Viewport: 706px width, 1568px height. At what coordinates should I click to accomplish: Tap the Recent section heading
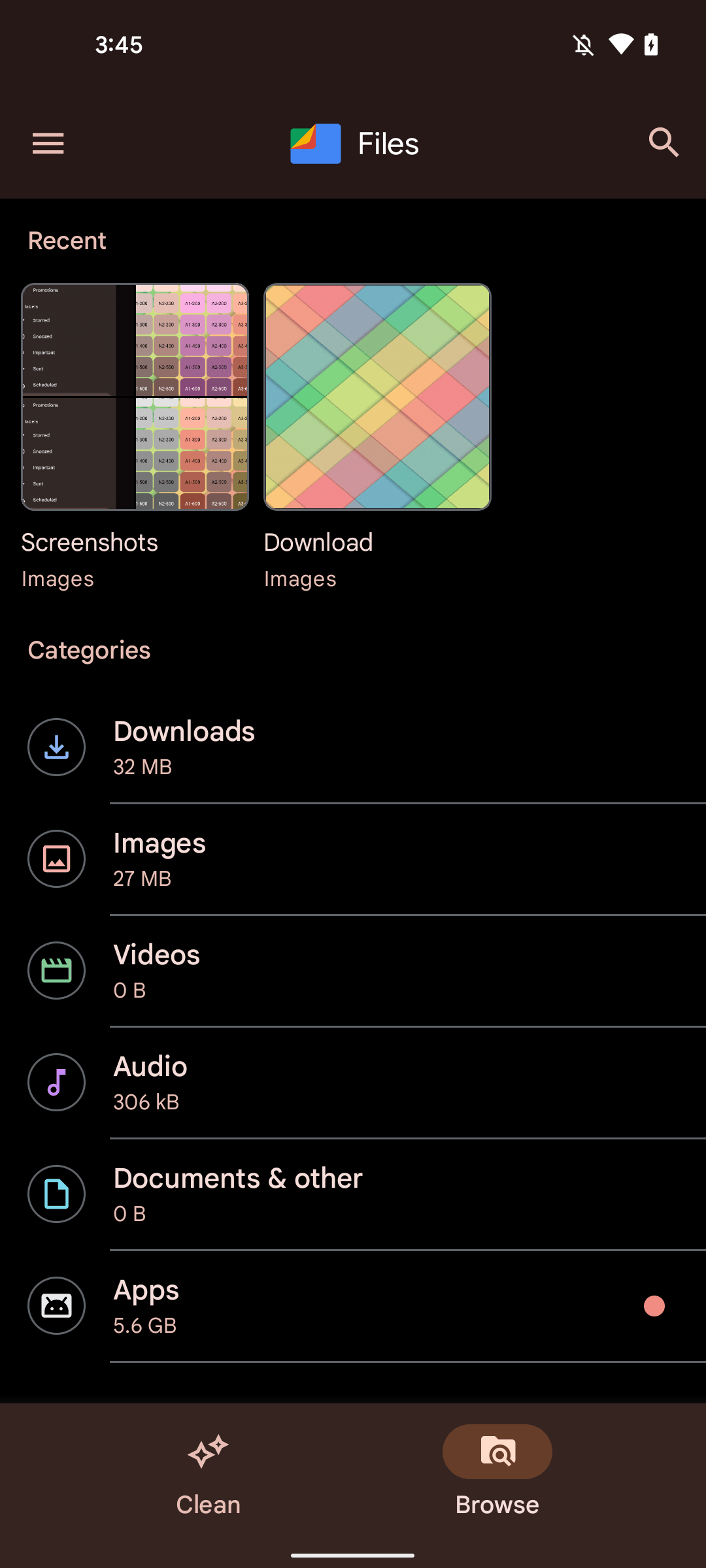(67, 240)
